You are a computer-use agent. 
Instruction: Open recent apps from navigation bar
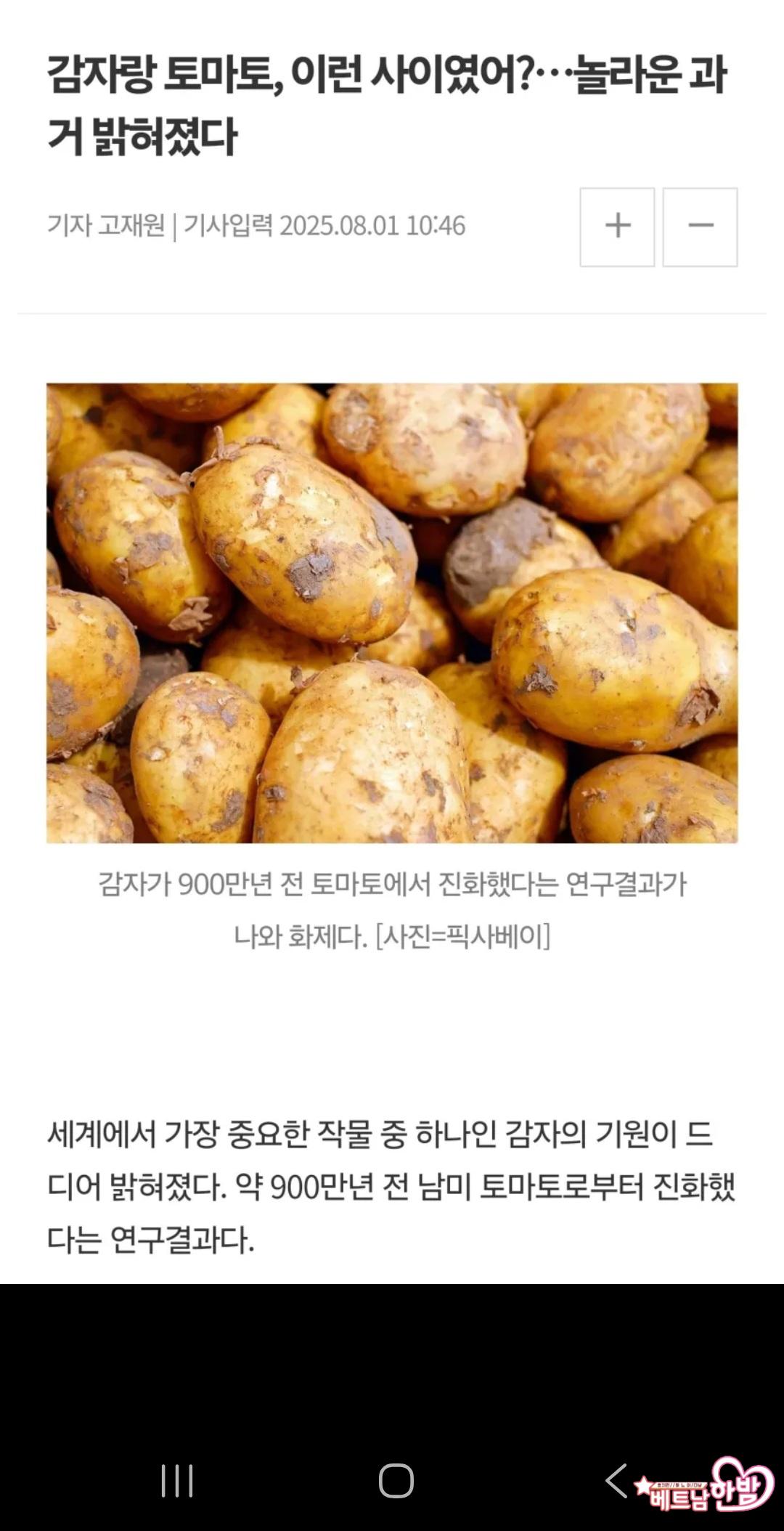tap(177, 1480)
